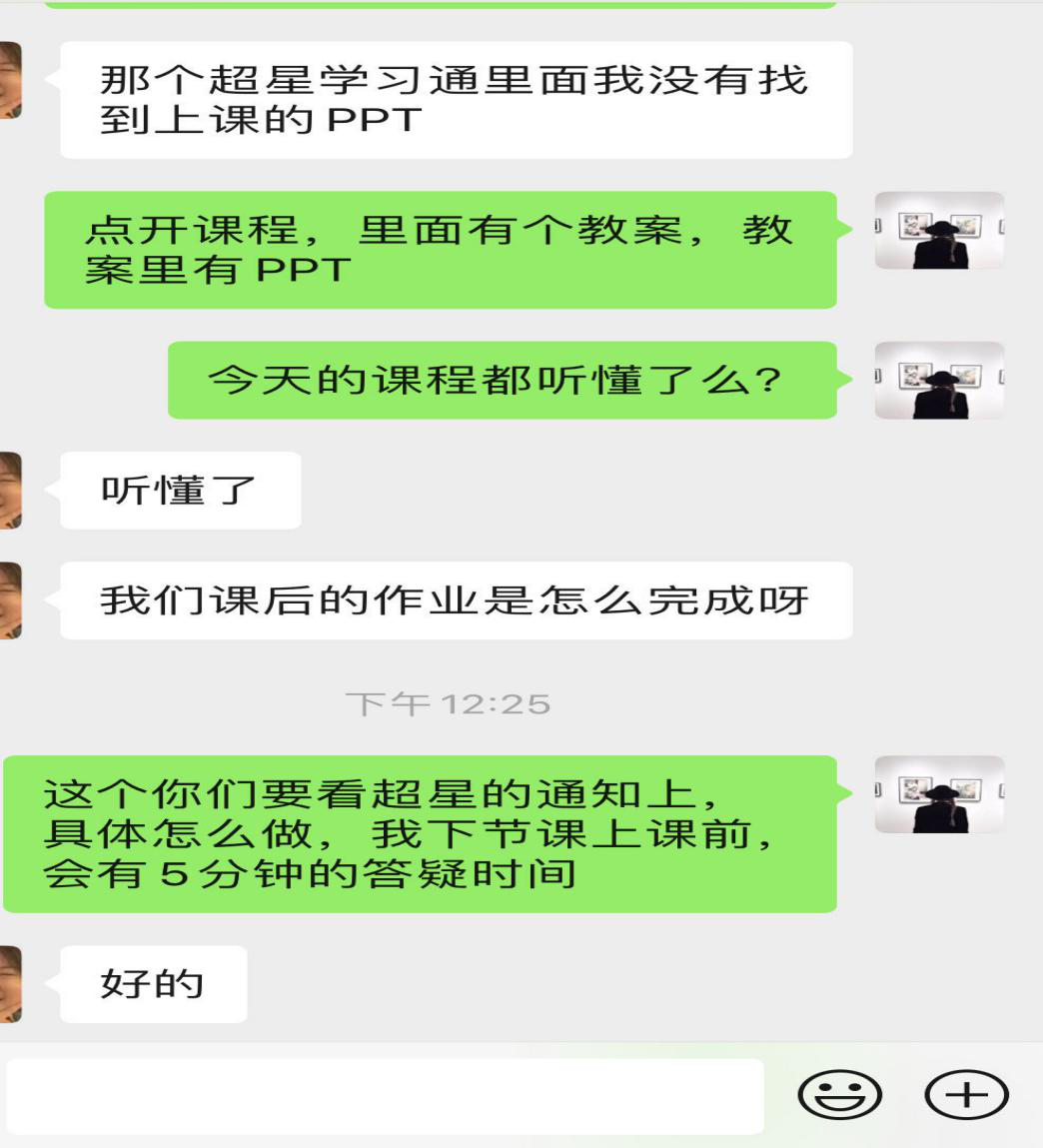Open the emoji picker
The height and width of the screenshot is (1148, 1043).
pos(839,1096)
